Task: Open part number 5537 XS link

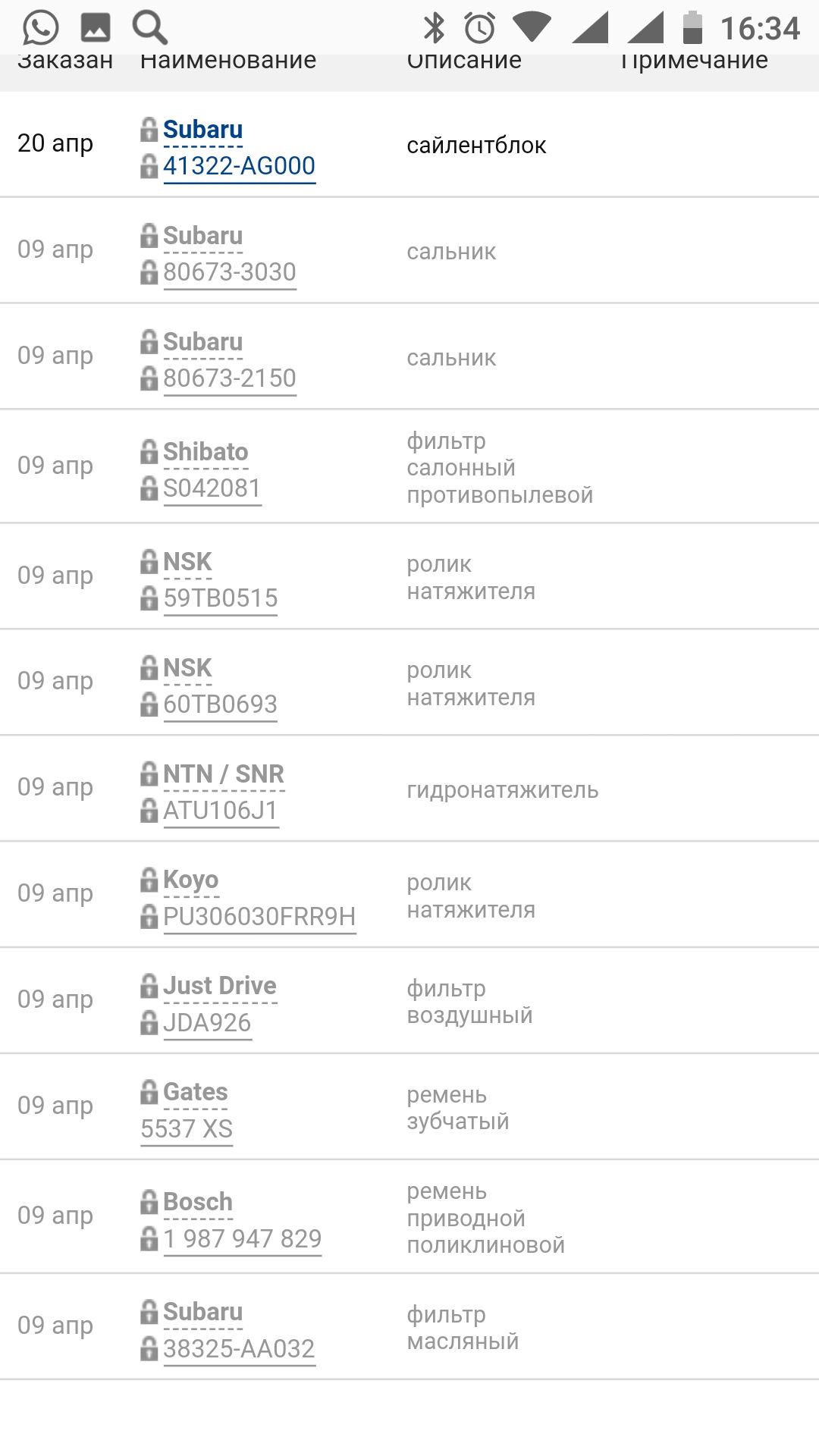Action: [187, 1128]
